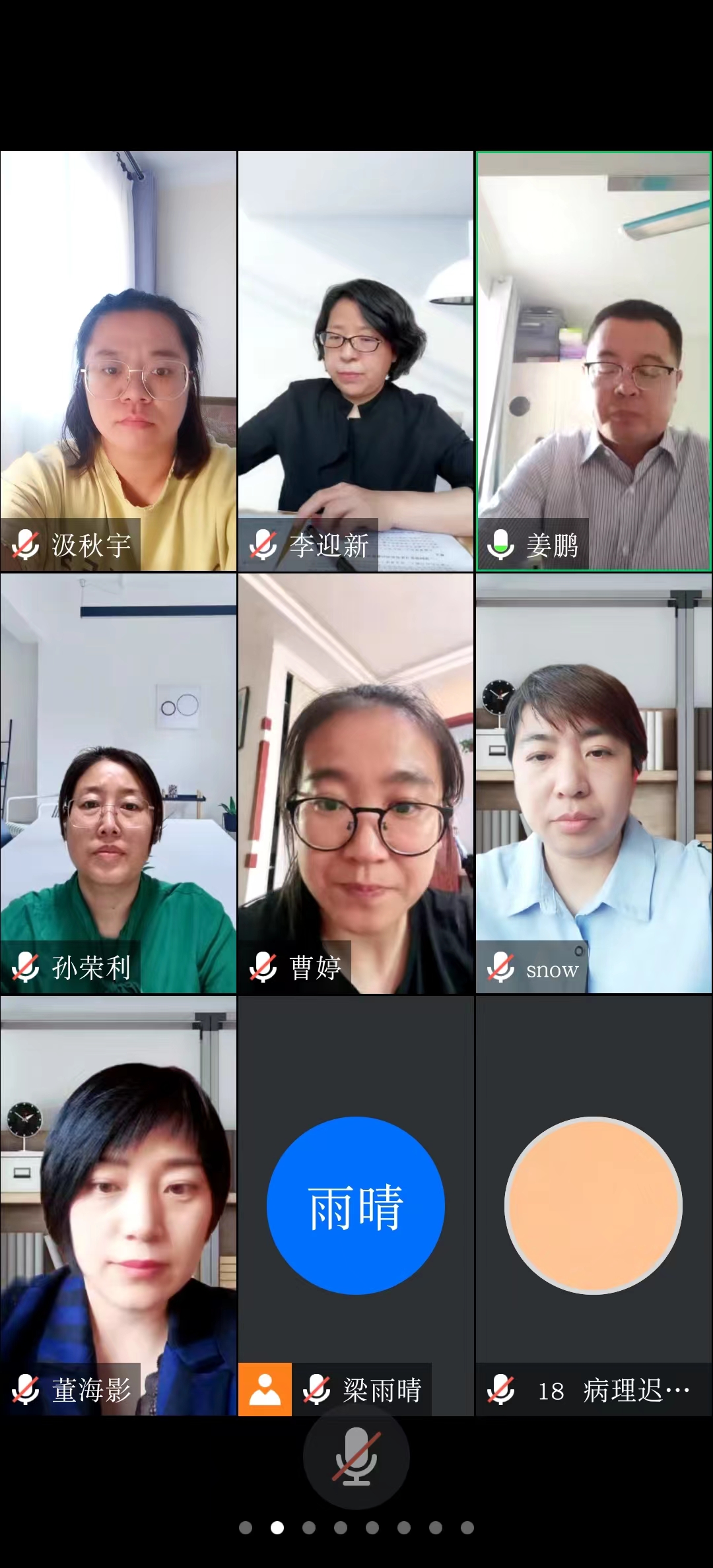Screen dimensions: 713x1568
Task: Select 曹婷's video tile
Action: pyautogui.click(x=356, y=783)
